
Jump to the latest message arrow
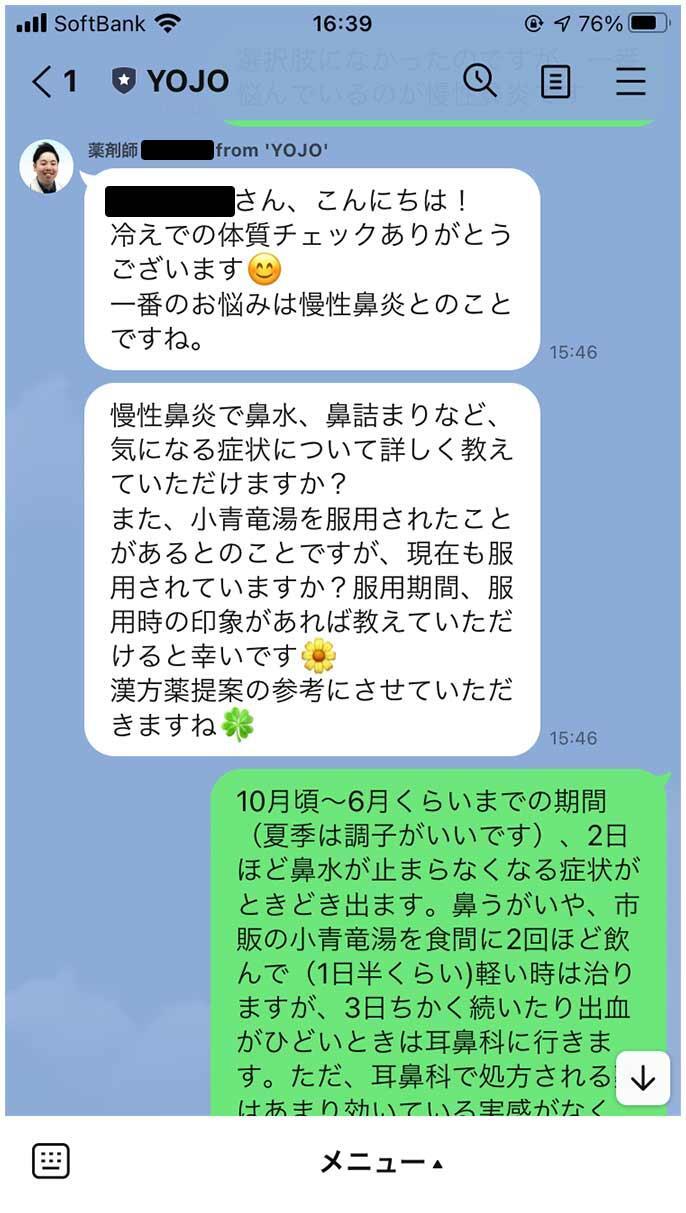click(x=642, y=1078)
